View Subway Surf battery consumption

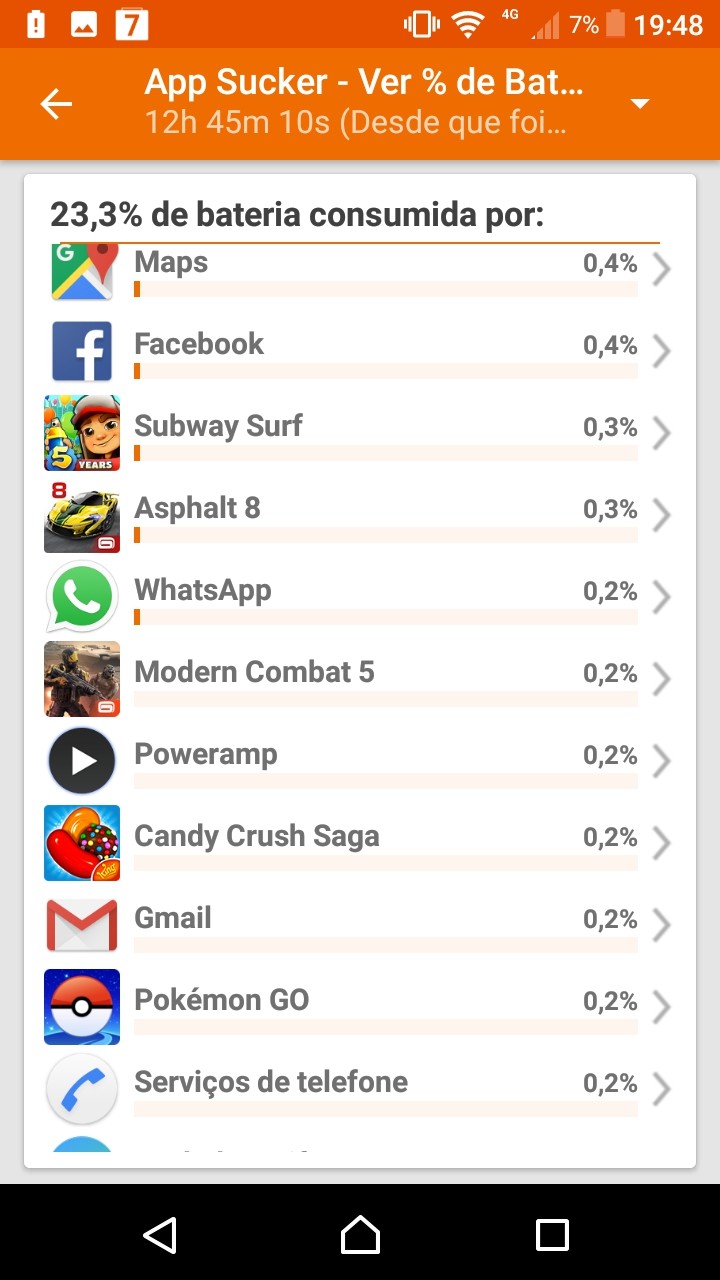click(x=360, y=433)
